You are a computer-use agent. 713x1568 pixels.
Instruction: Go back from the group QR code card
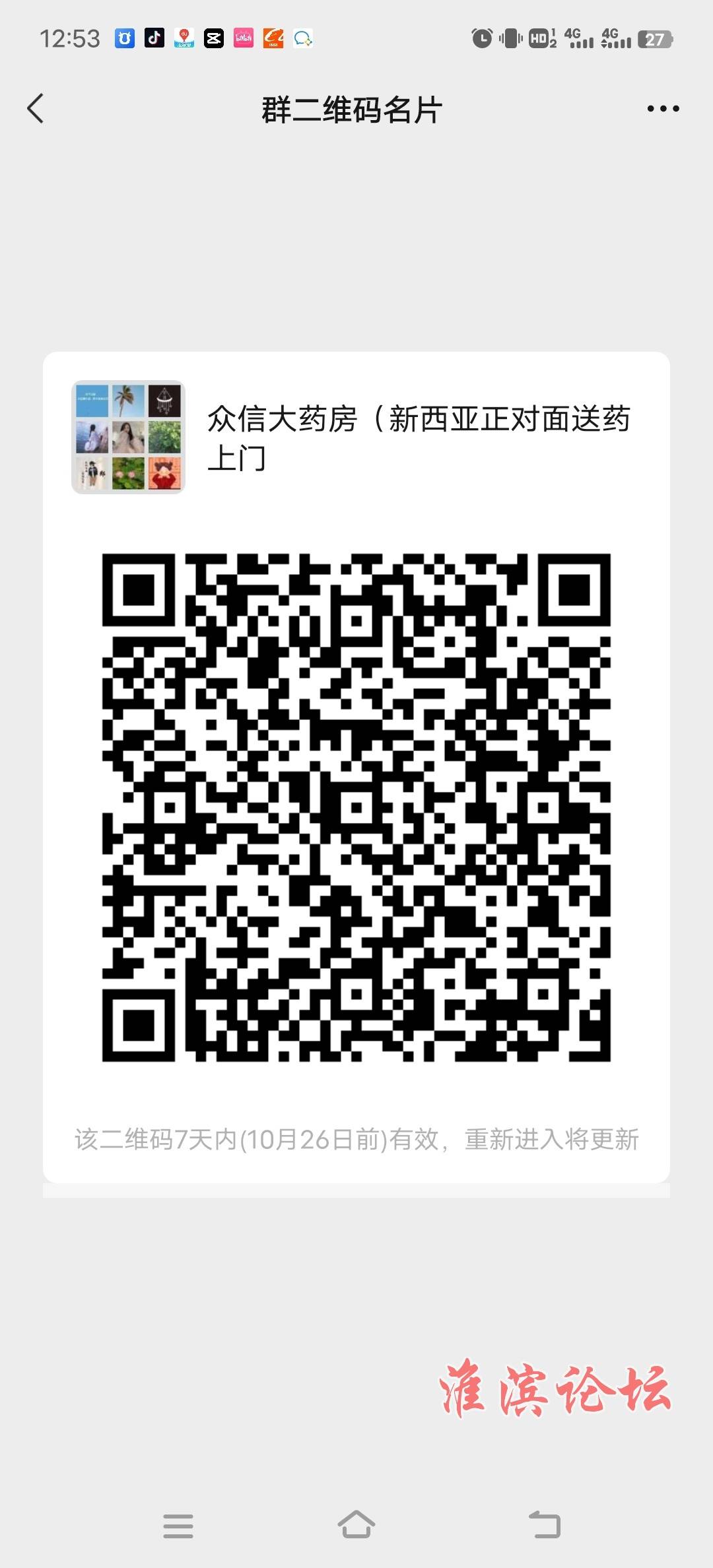coord(36,109)
